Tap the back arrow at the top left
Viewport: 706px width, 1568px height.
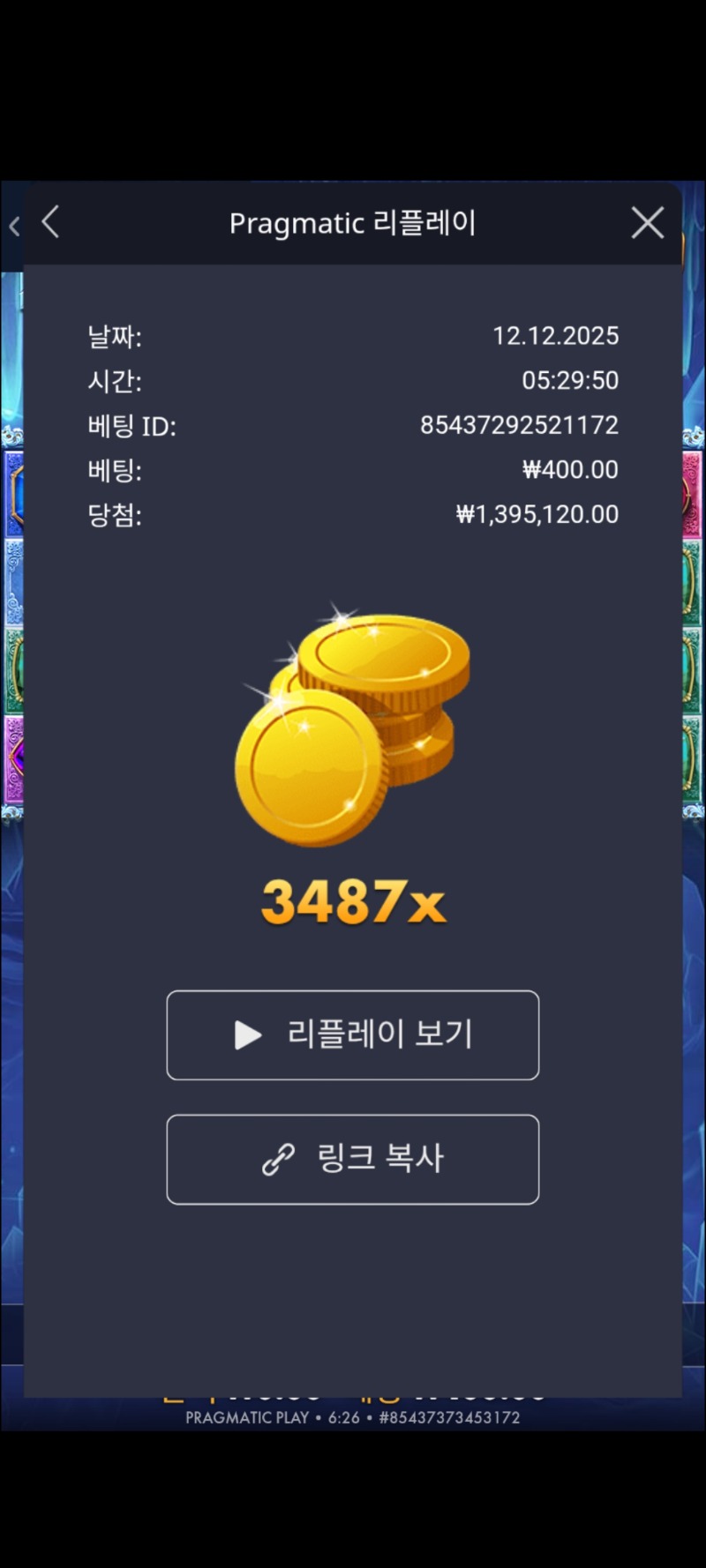point(50,223)
